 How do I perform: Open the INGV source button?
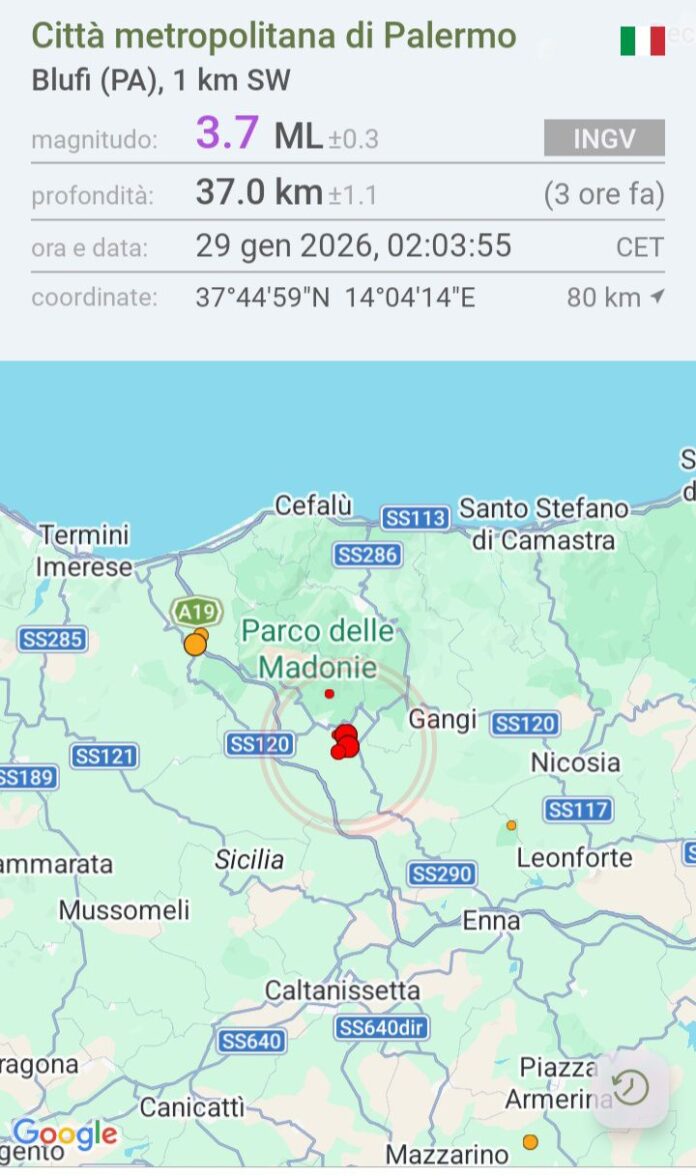(x=604, y=138)
